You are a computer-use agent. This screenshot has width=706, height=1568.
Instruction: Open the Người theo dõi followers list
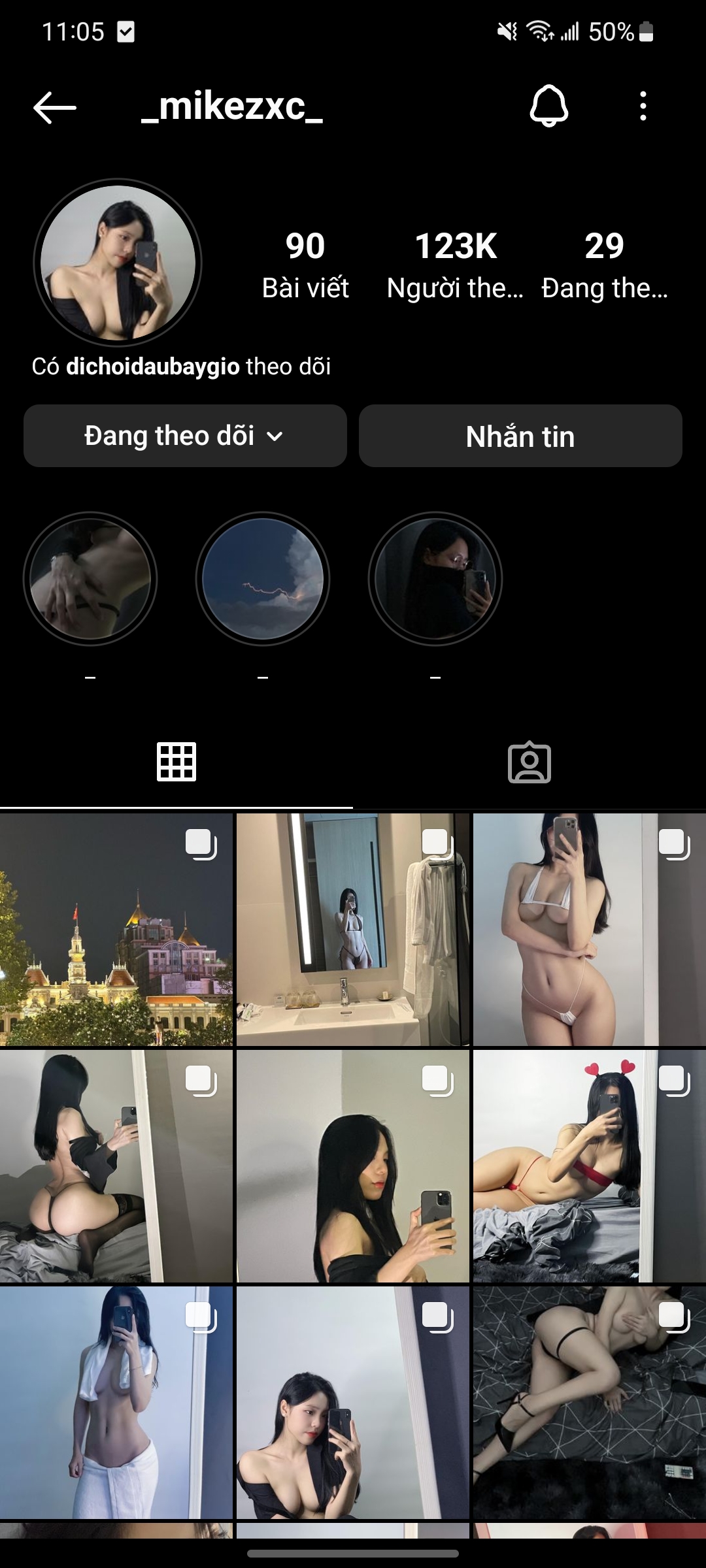456,264
